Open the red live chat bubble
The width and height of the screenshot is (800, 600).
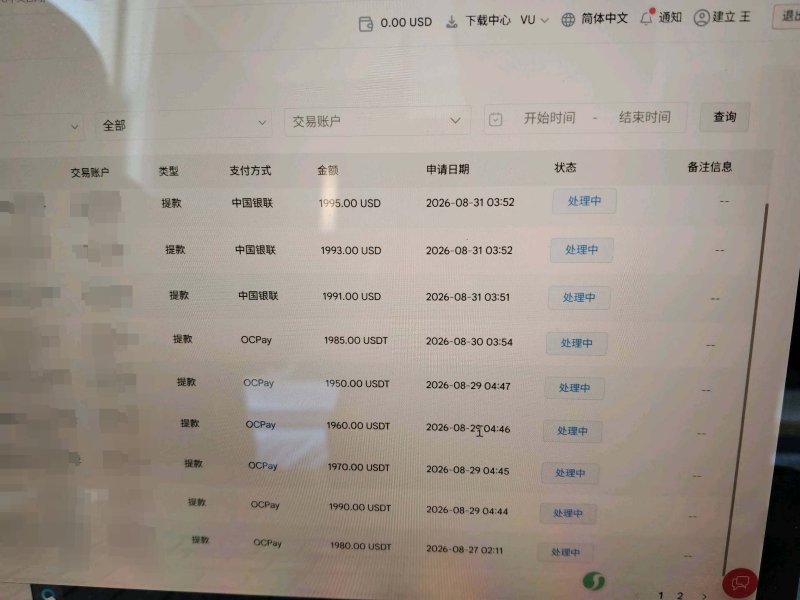(740, 583)
